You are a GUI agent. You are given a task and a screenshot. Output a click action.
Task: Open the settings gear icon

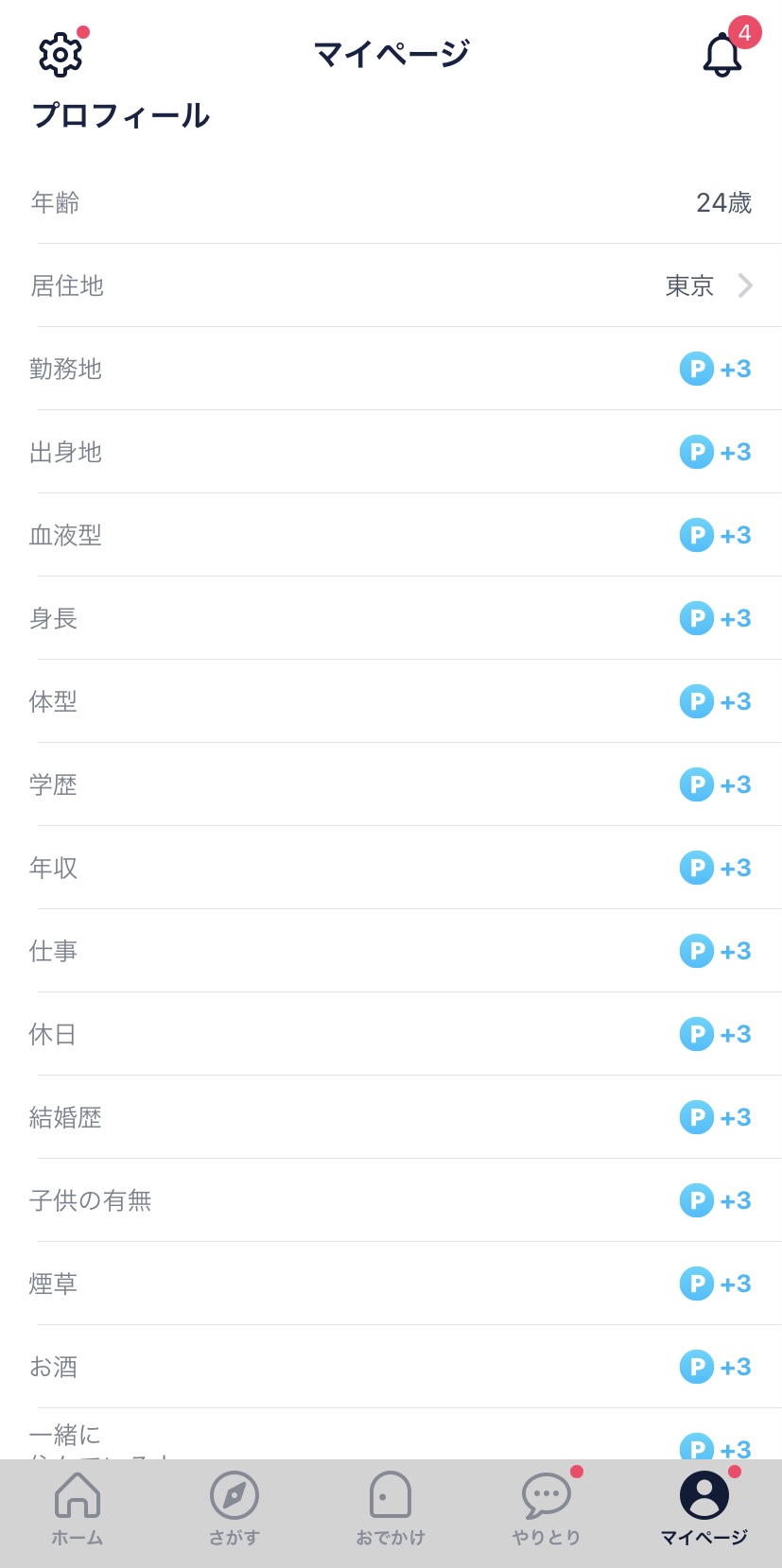(x=61, y=54)
